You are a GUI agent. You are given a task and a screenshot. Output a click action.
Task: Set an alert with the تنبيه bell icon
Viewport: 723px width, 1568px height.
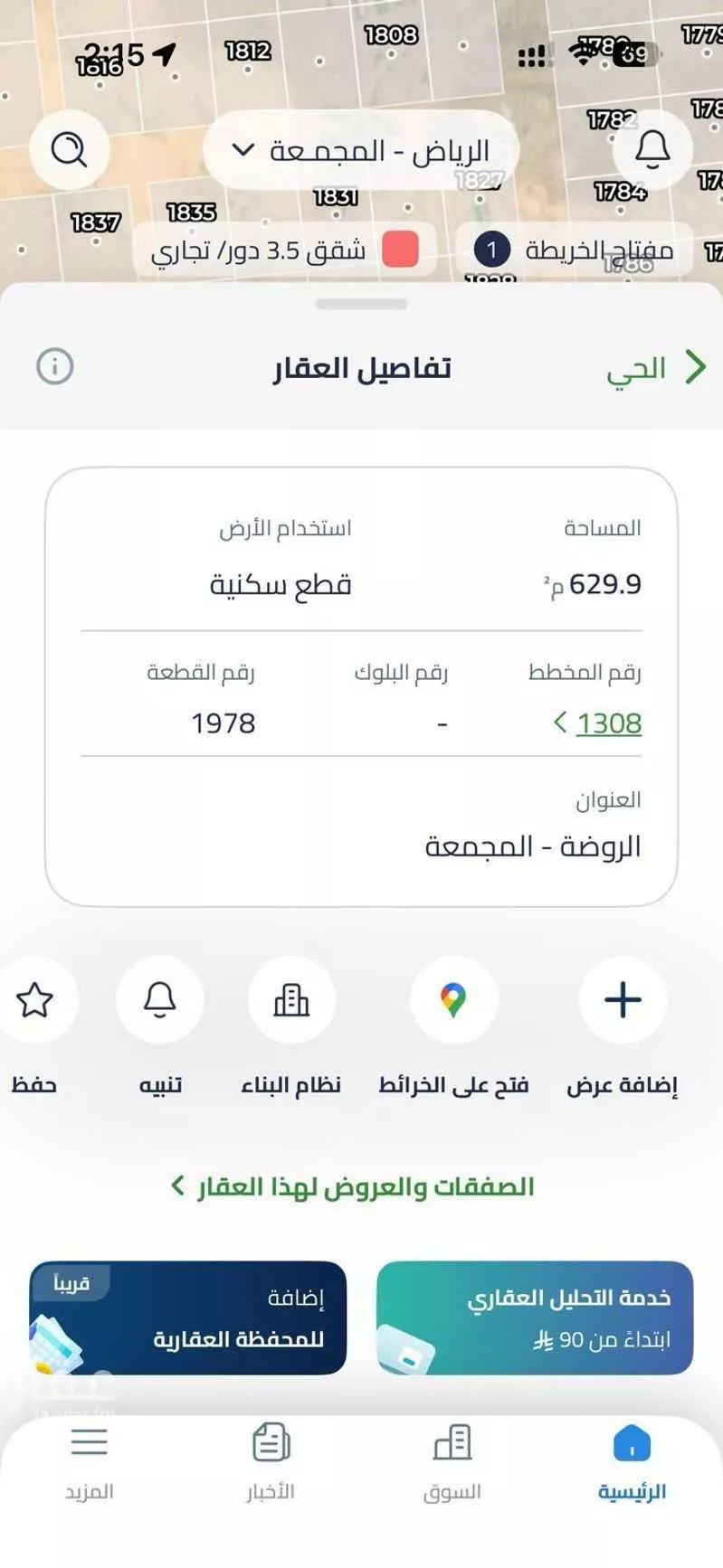click(160, 999)
